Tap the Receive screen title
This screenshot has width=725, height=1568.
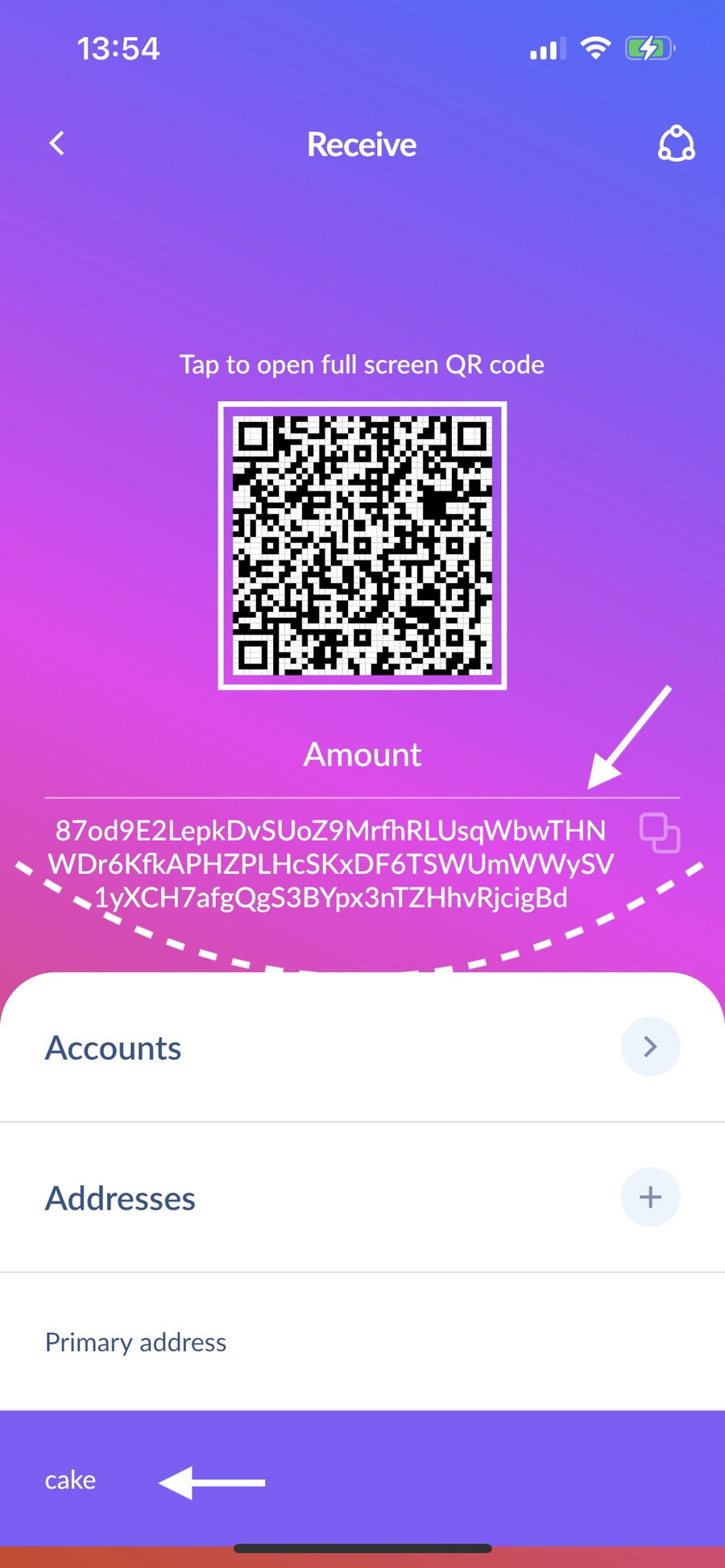point(361,144)
